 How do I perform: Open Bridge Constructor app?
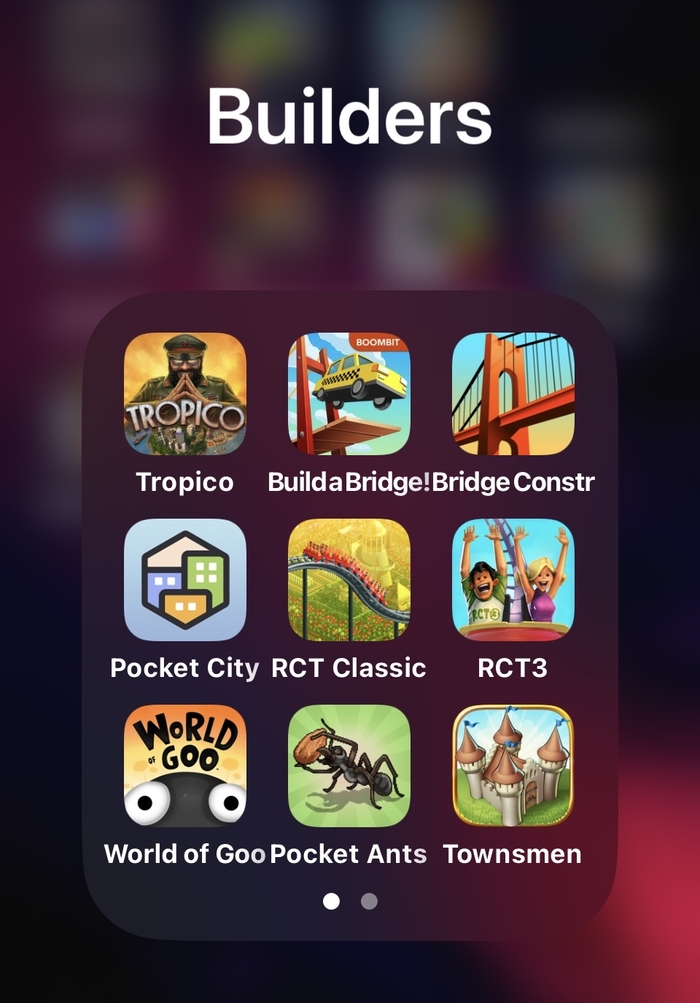[x=513, y=394]
